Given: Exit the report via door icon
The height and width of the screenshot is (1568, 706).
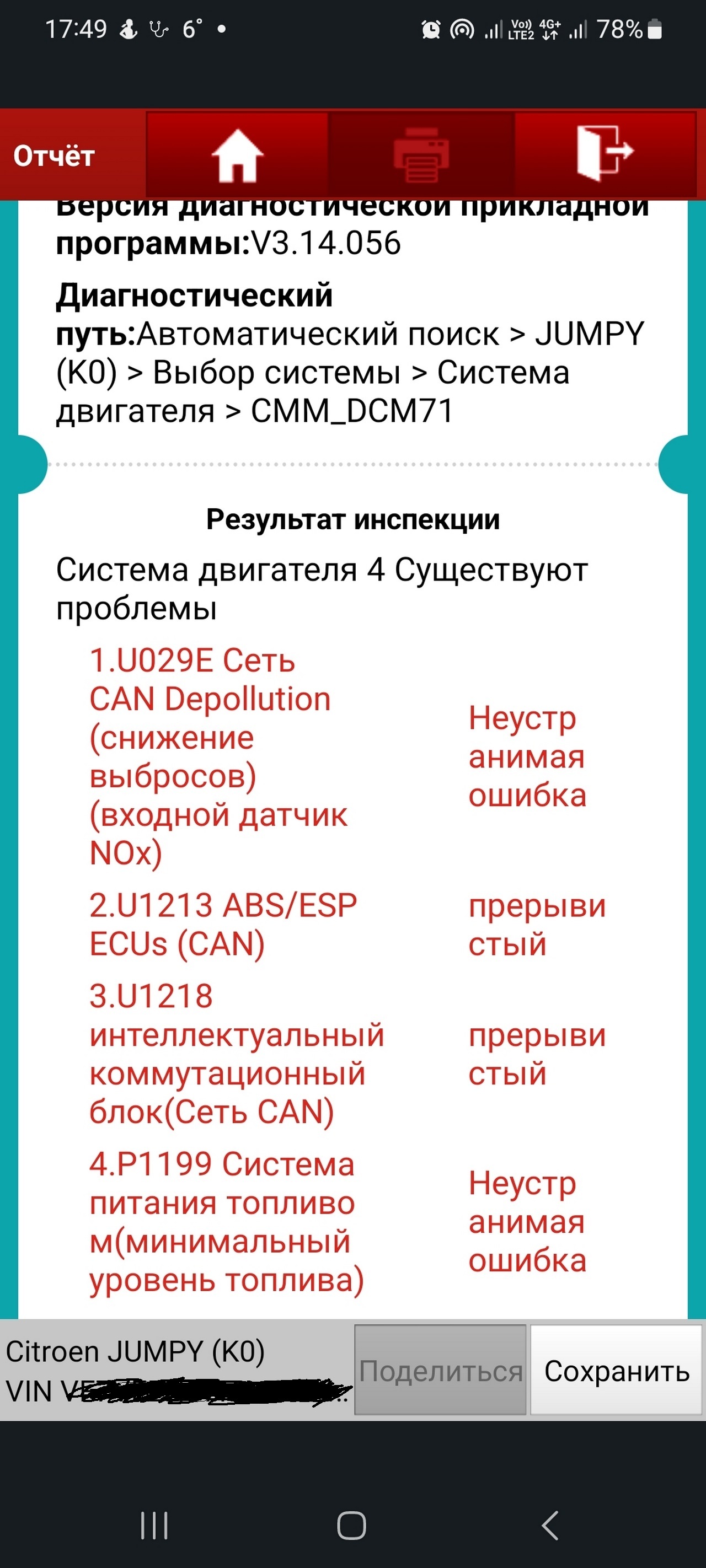Looking at the screenshot, I should (605, 153).
